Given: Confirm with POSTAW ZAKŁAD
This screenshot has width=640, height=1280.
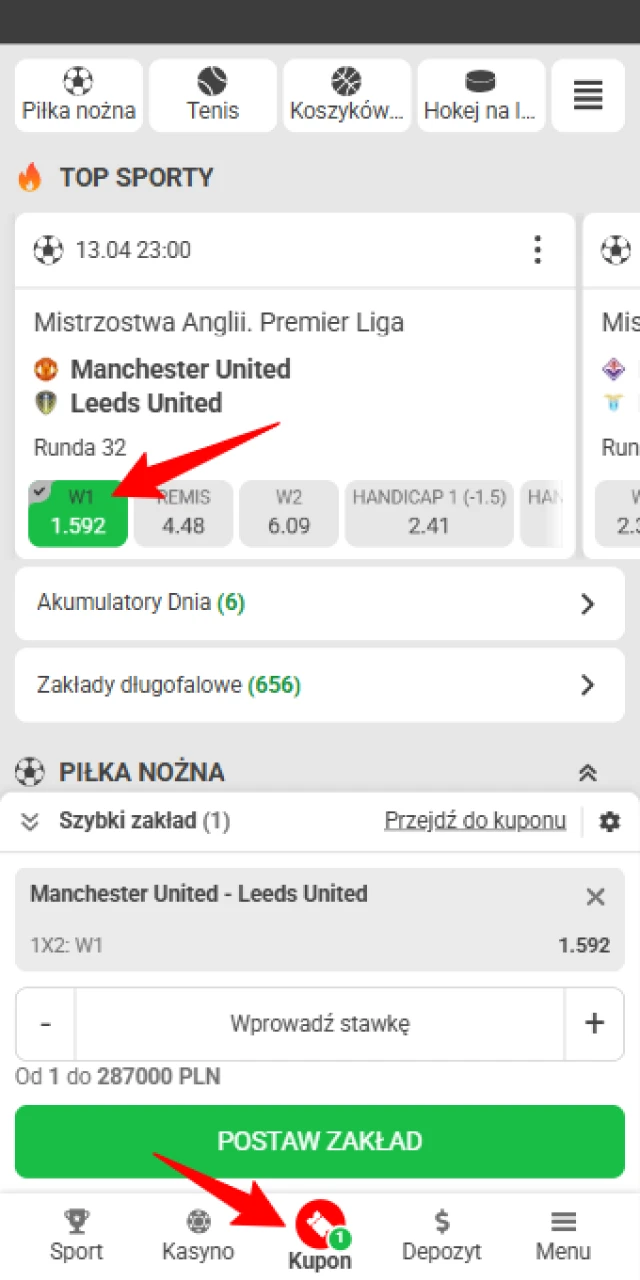Looking at the screenshot, I should coord(320,1141).
